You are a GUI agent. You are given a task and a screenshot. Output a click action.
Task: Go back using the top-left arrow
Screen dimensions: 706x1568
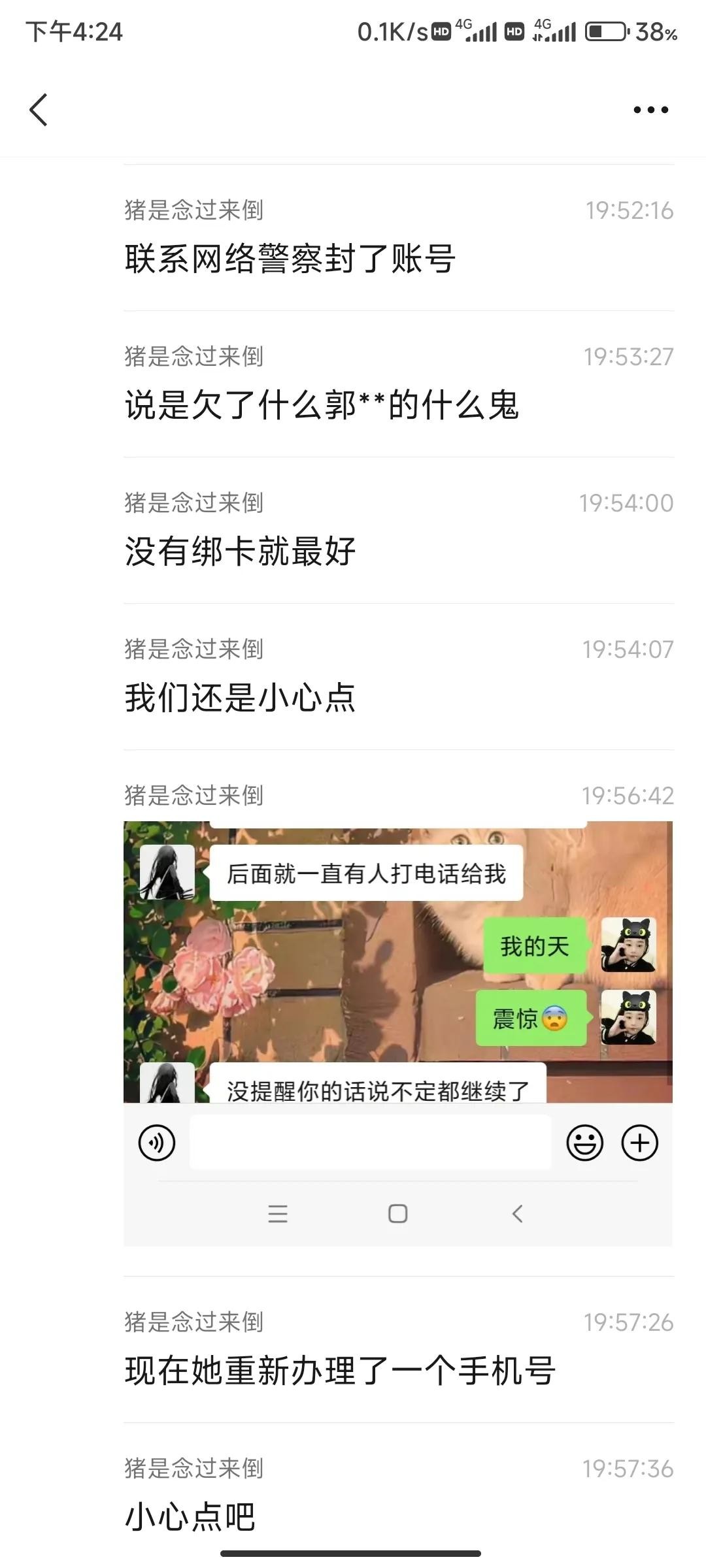pos(39,109)
